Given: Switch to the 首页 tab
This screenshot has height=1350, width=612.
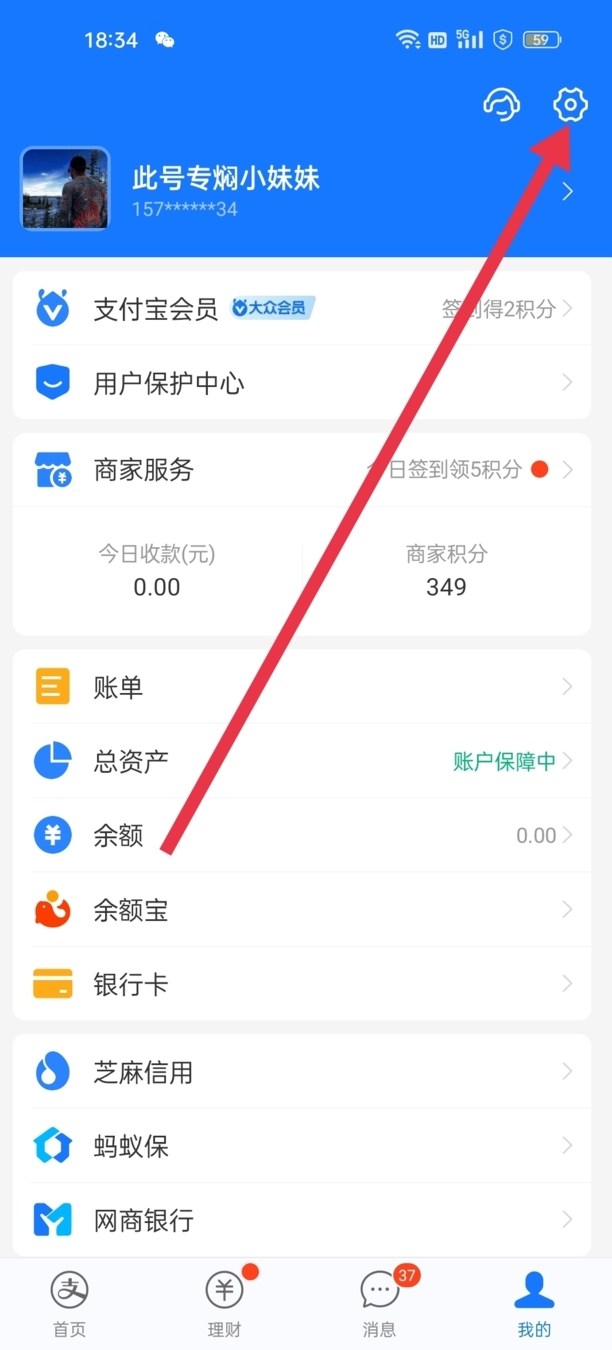Looking at the screenshot, I should click(x=70, y=1304).
